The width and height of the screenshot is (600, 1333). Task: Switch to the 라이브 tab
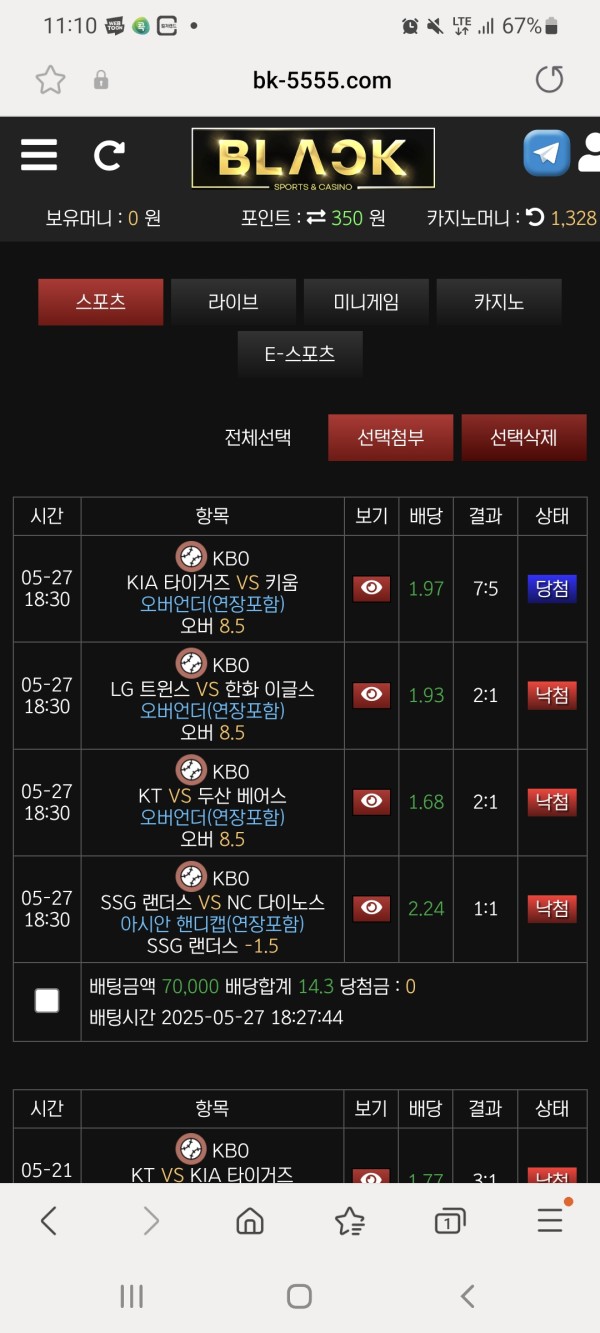point(233,302)
